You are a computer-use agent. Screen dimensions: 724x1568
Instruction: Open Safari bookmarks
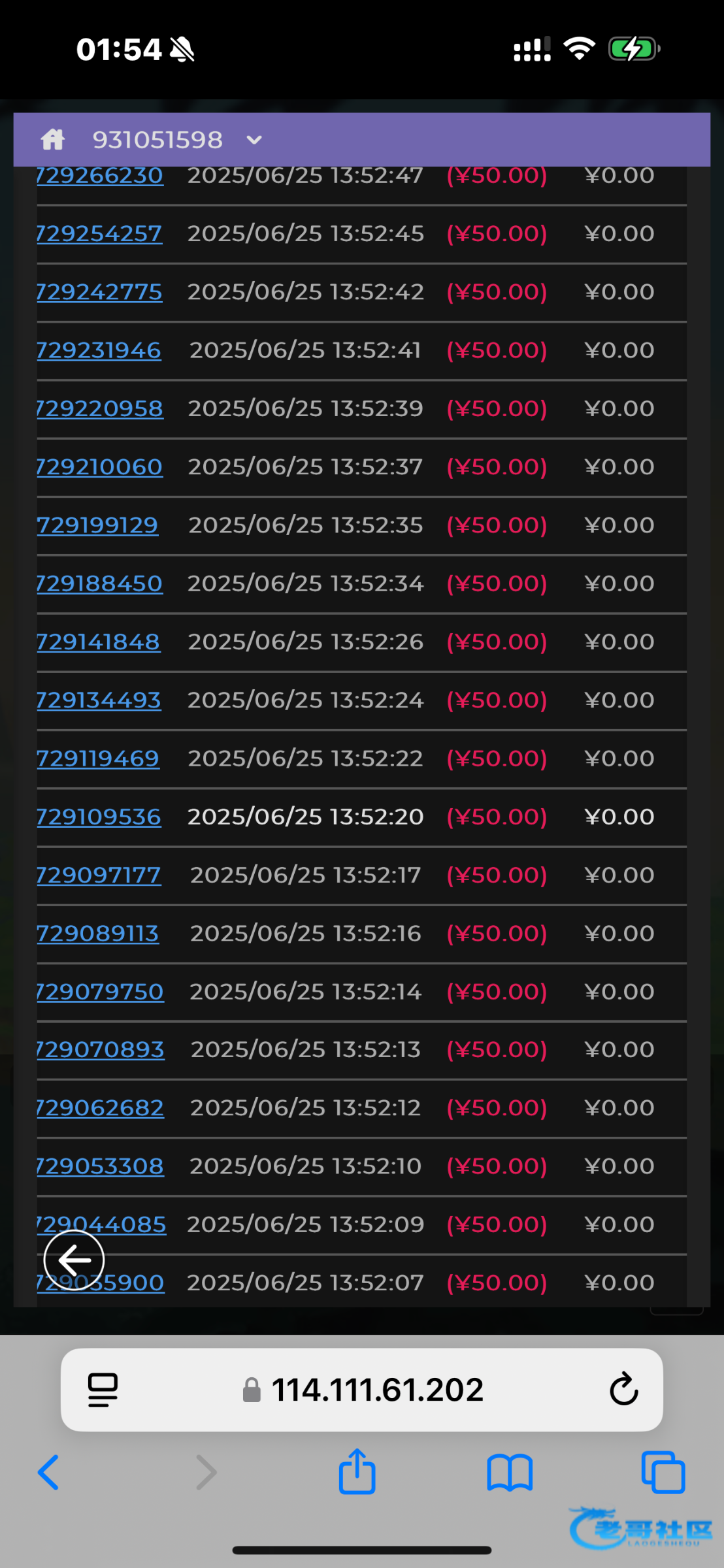tap(510, 1473)
